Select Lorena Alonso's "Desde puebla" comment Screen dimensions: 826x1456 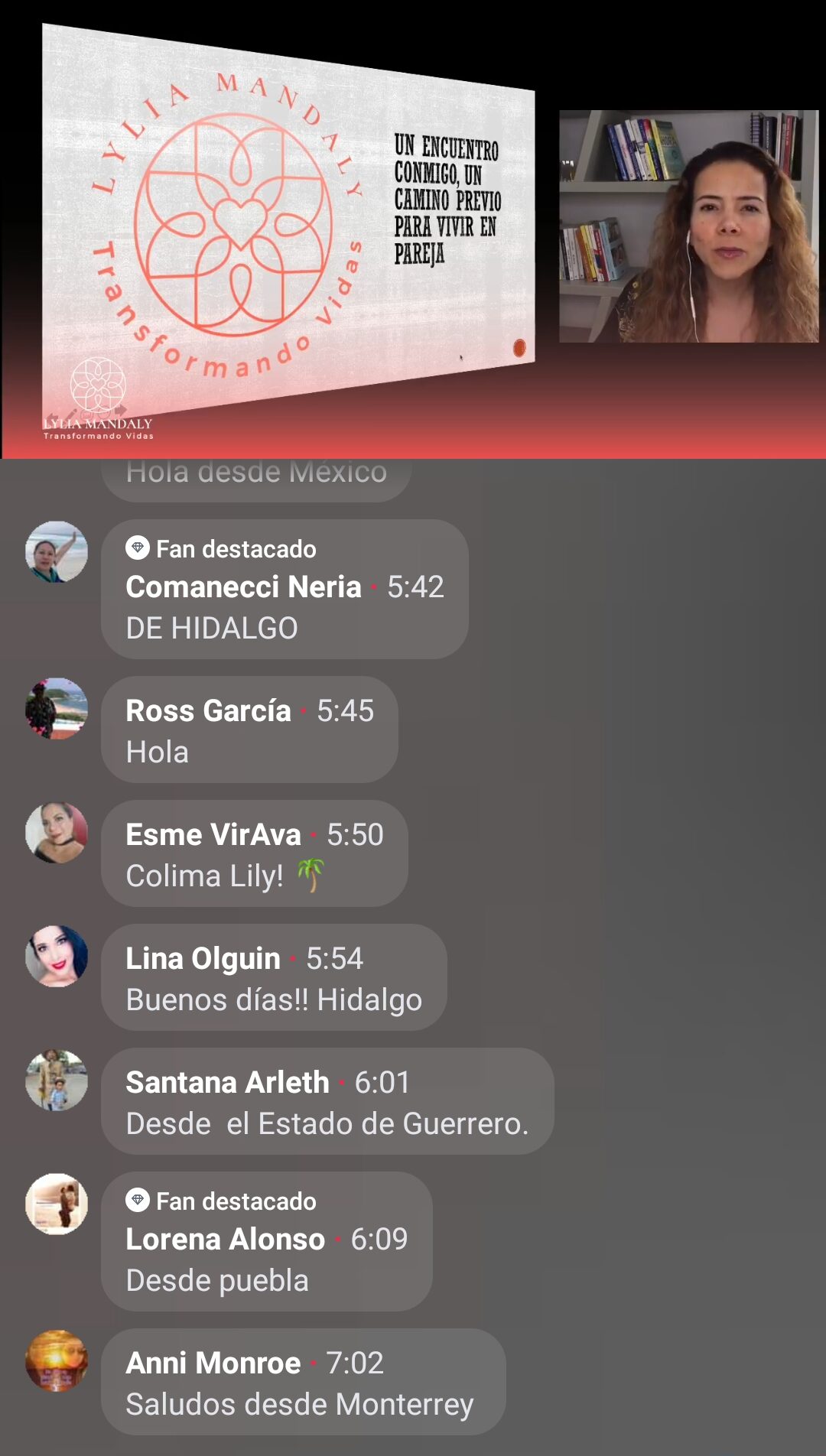point(217,1281)
